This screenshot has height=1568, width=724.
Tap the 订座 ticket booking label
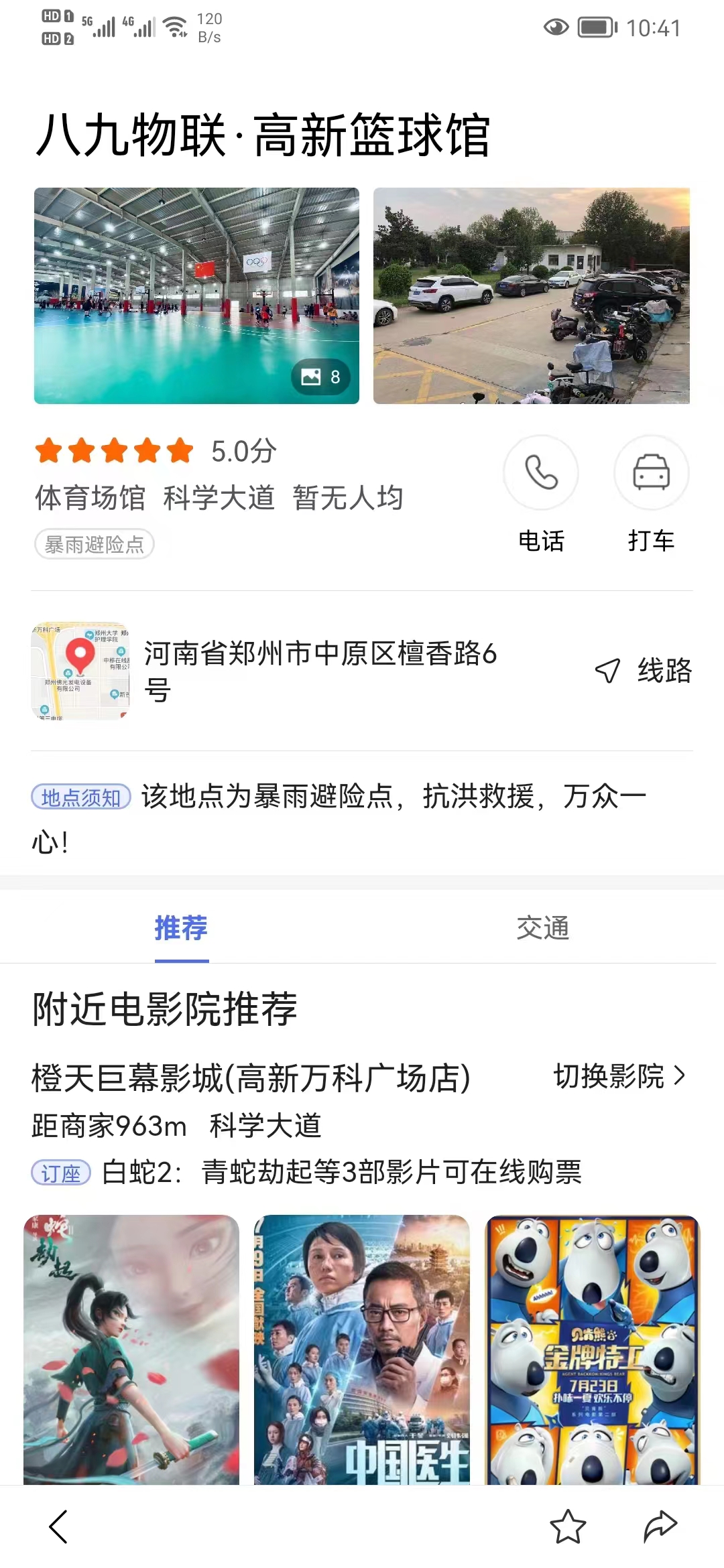[61, 1173]
